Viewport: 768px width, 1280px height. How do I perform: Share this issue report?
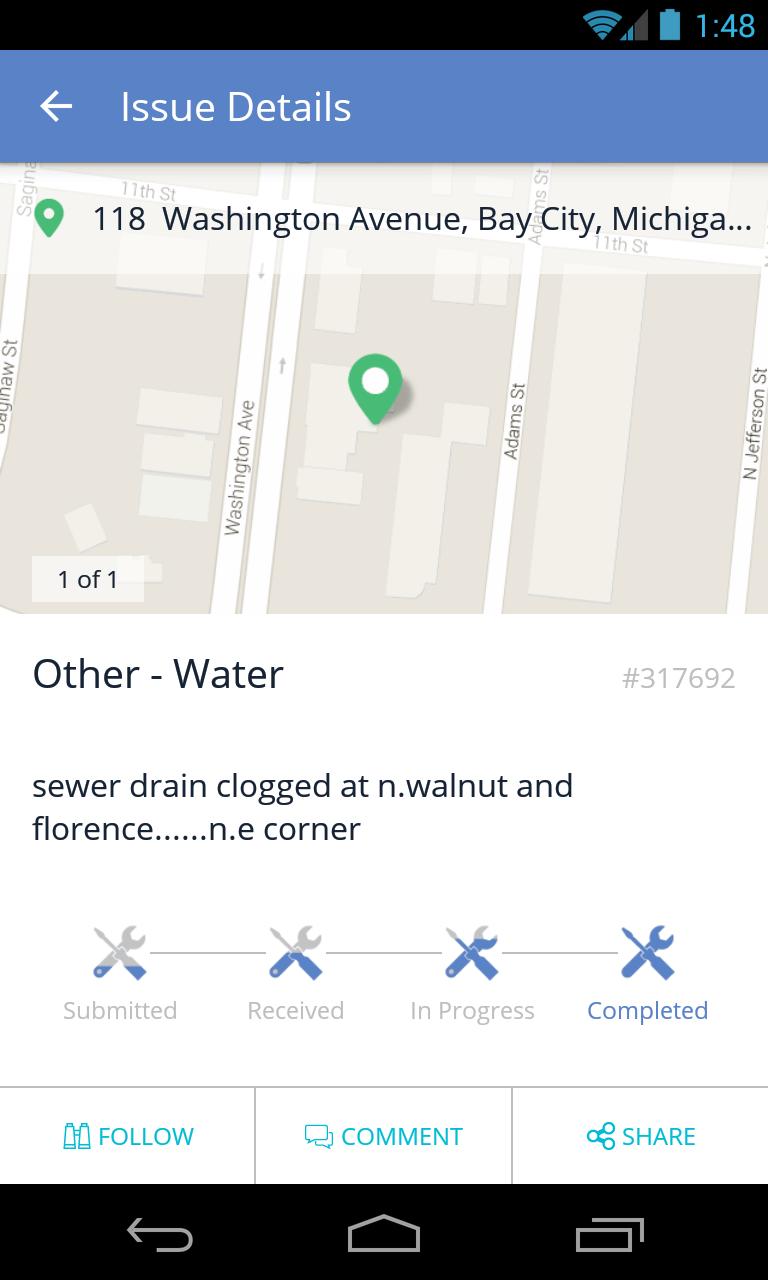tap(640, 1136)
